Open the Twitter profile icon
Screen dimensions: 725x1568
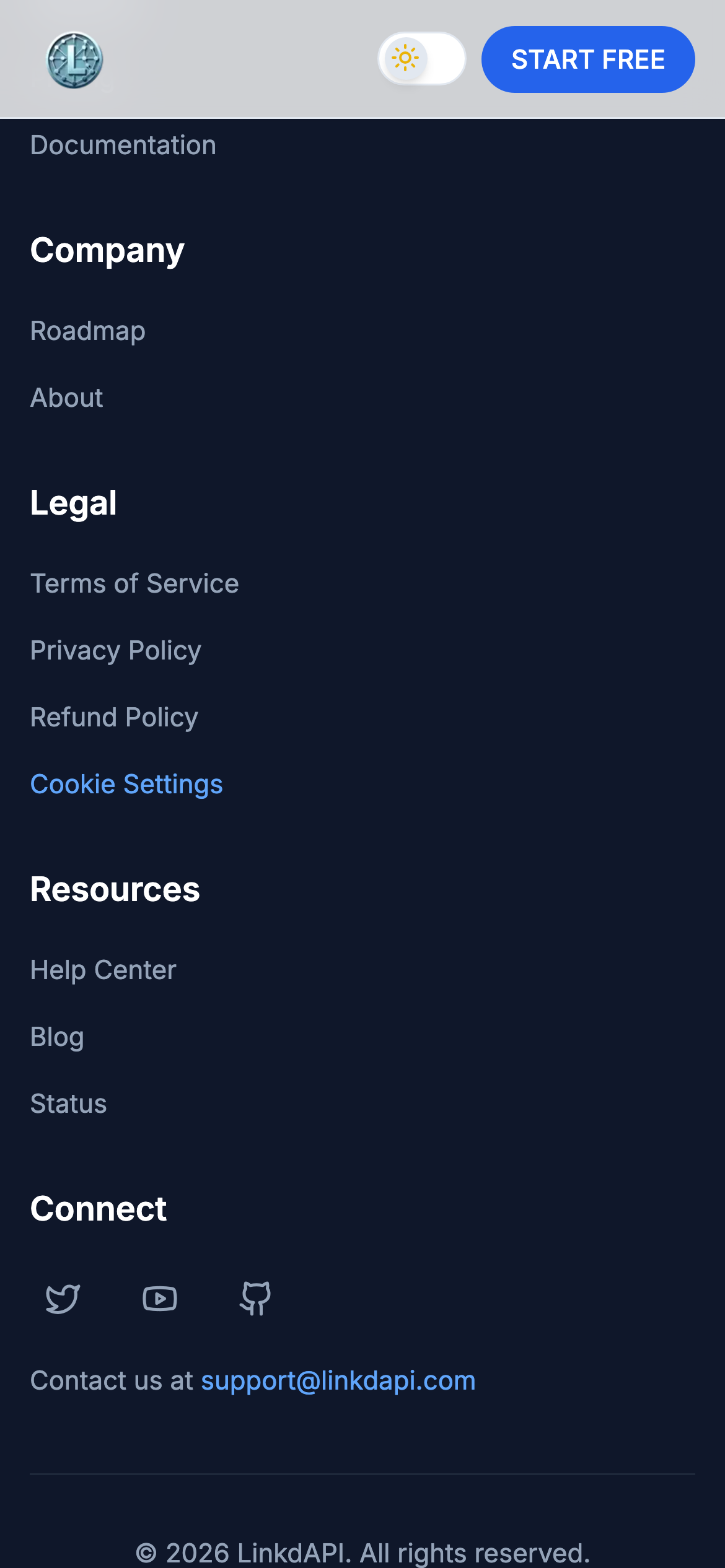63,1298
